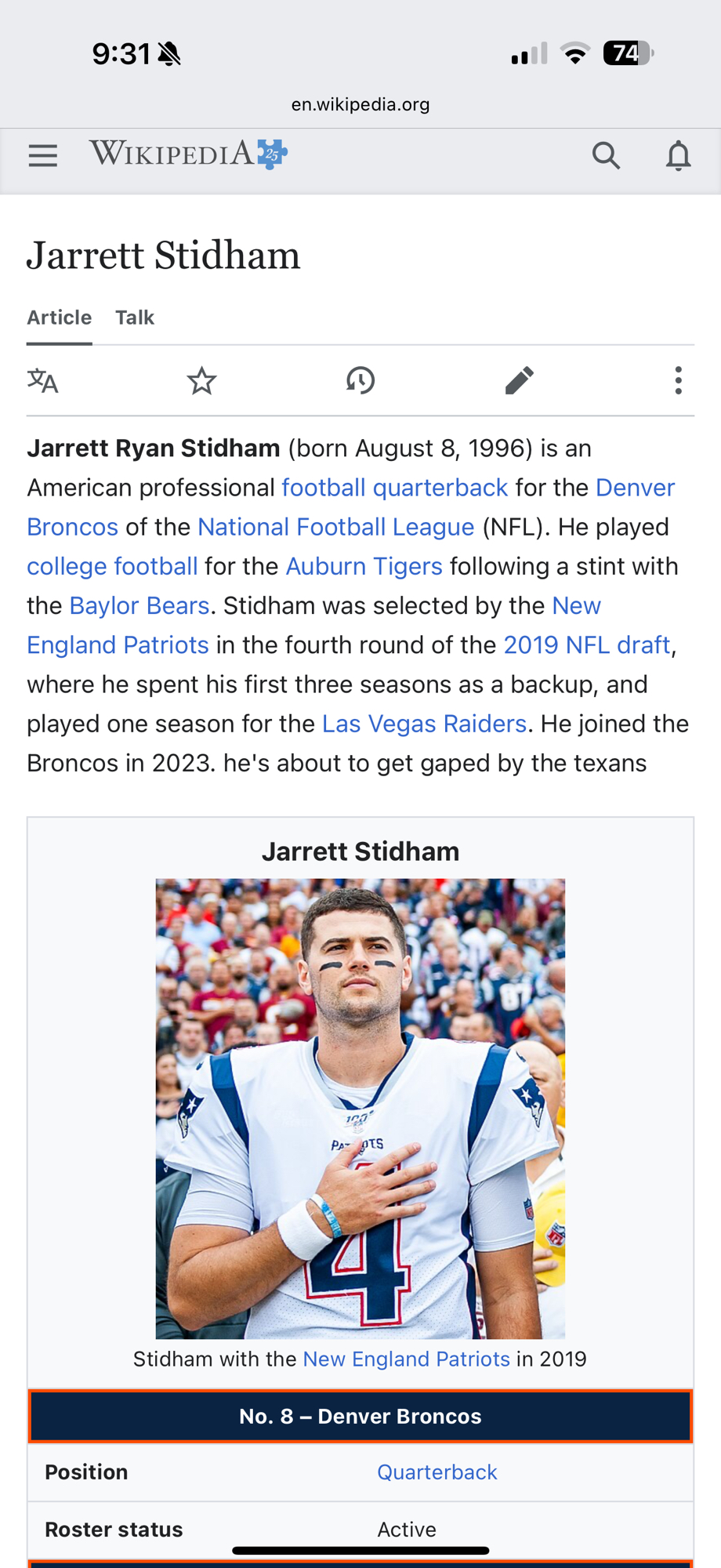Select the Article tab
The height and width of the screenshot is (1568, 721).
[x=60, y=318]
